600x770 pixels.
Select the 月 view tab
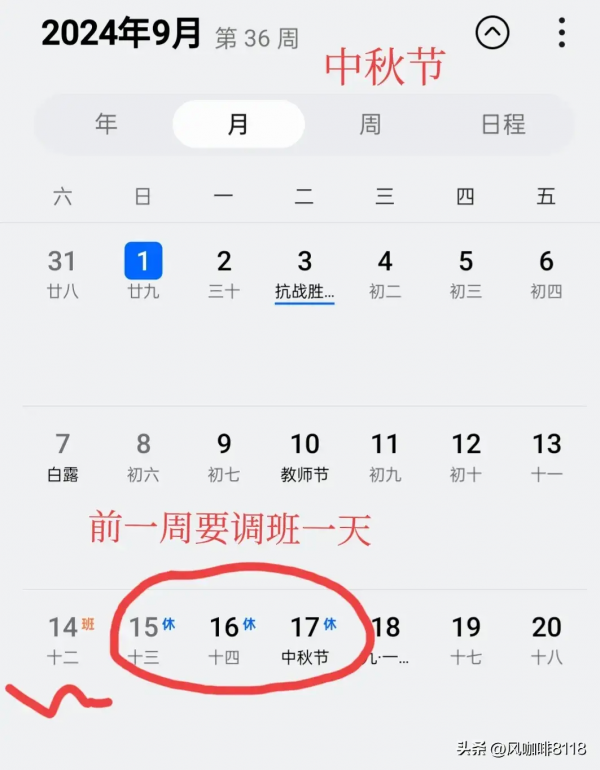click(238, 124)
